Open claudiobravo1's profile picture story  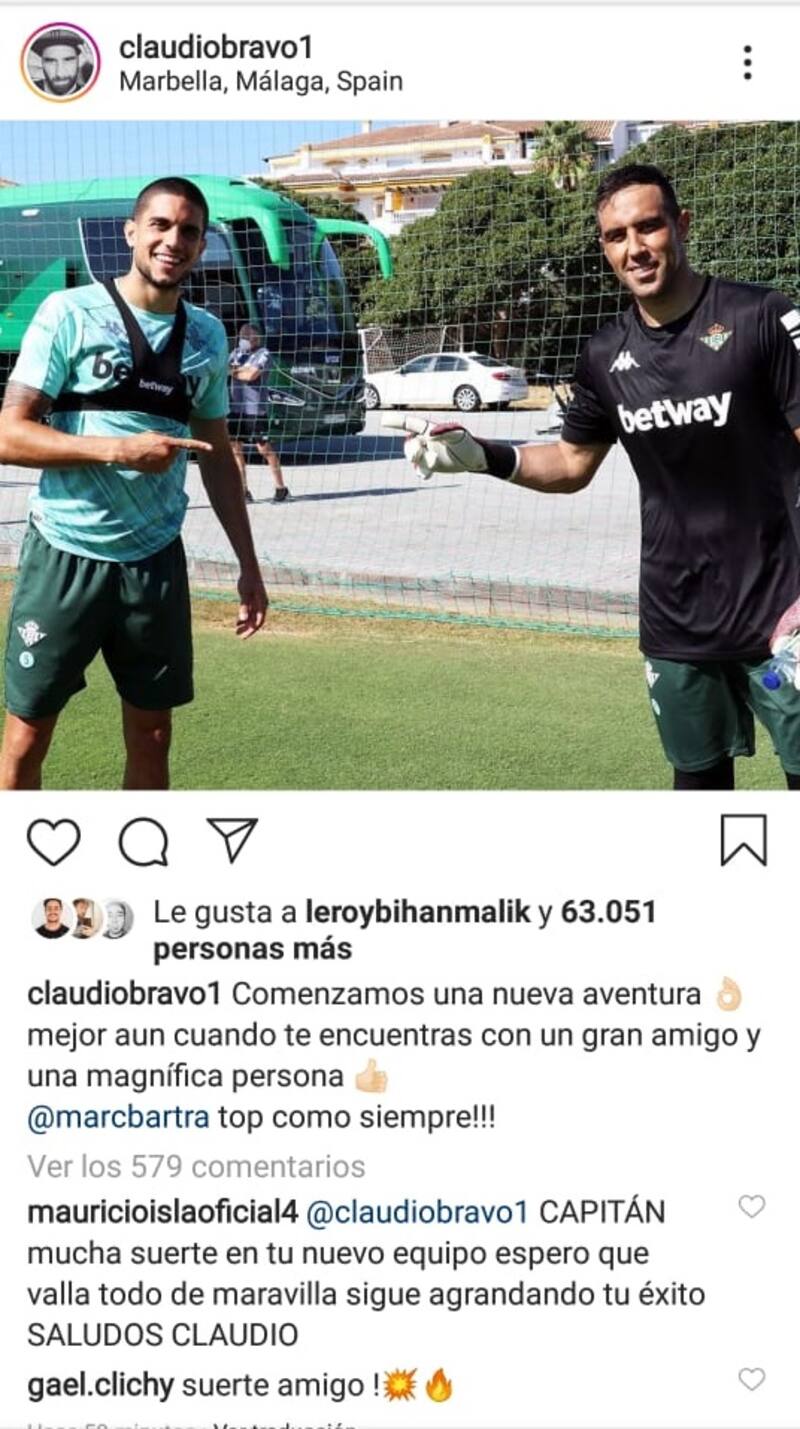click(60, 62)
